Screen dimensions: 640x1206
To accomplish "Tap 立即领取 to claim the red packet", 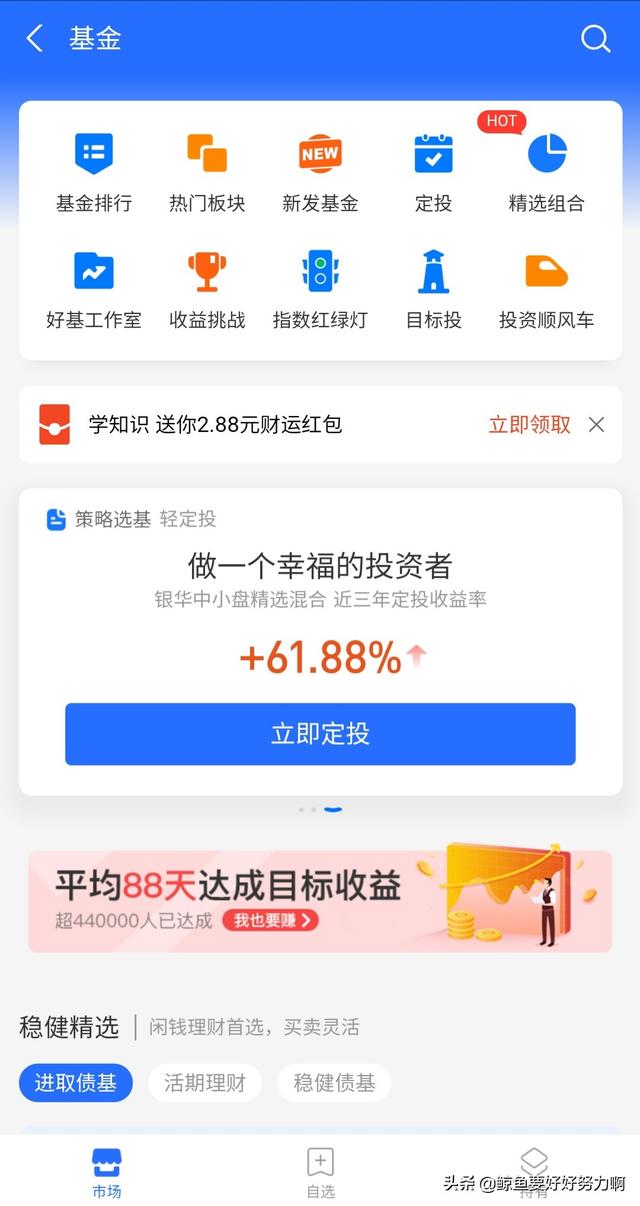I will pyautogui.click(x=529, y=424).
